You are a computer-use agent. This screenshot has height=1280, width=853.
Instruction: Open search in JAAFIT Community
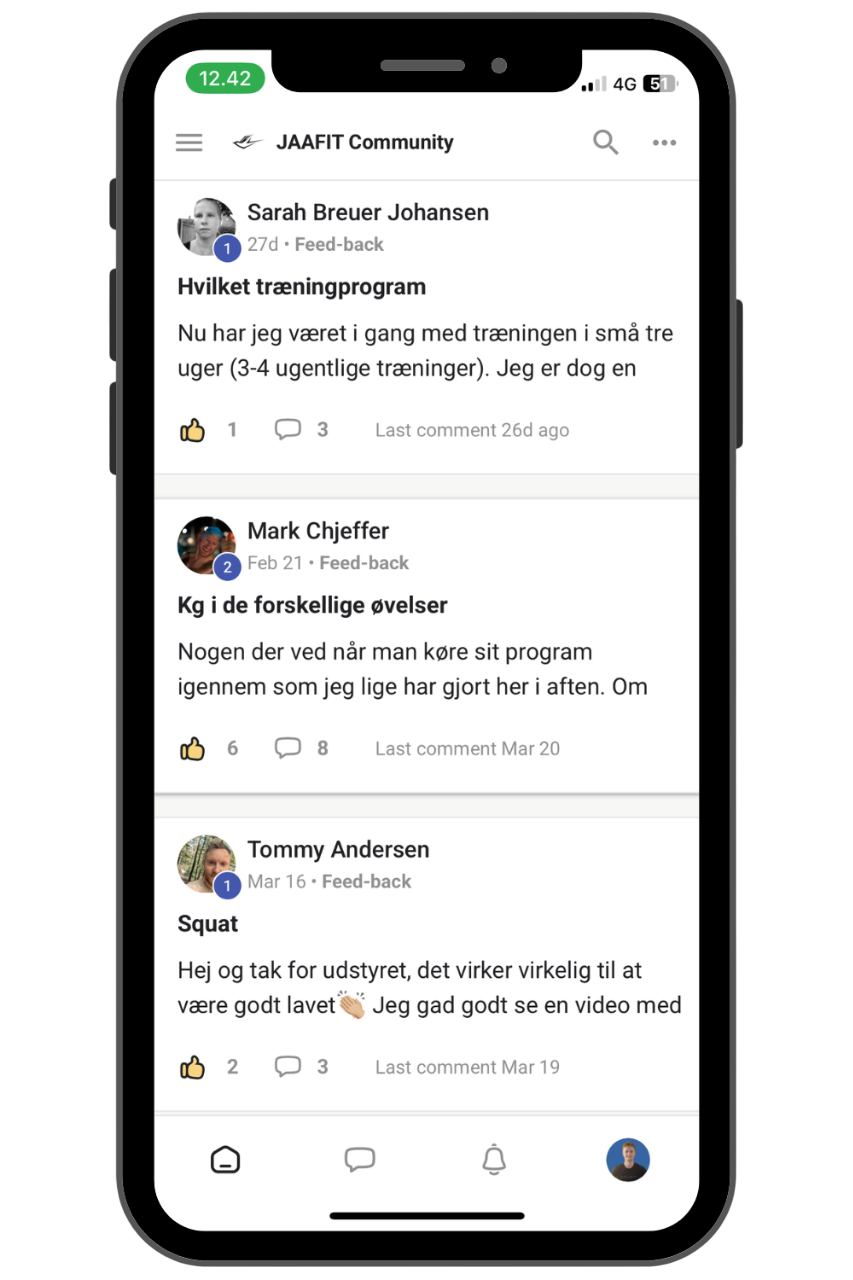click(605, 142)
